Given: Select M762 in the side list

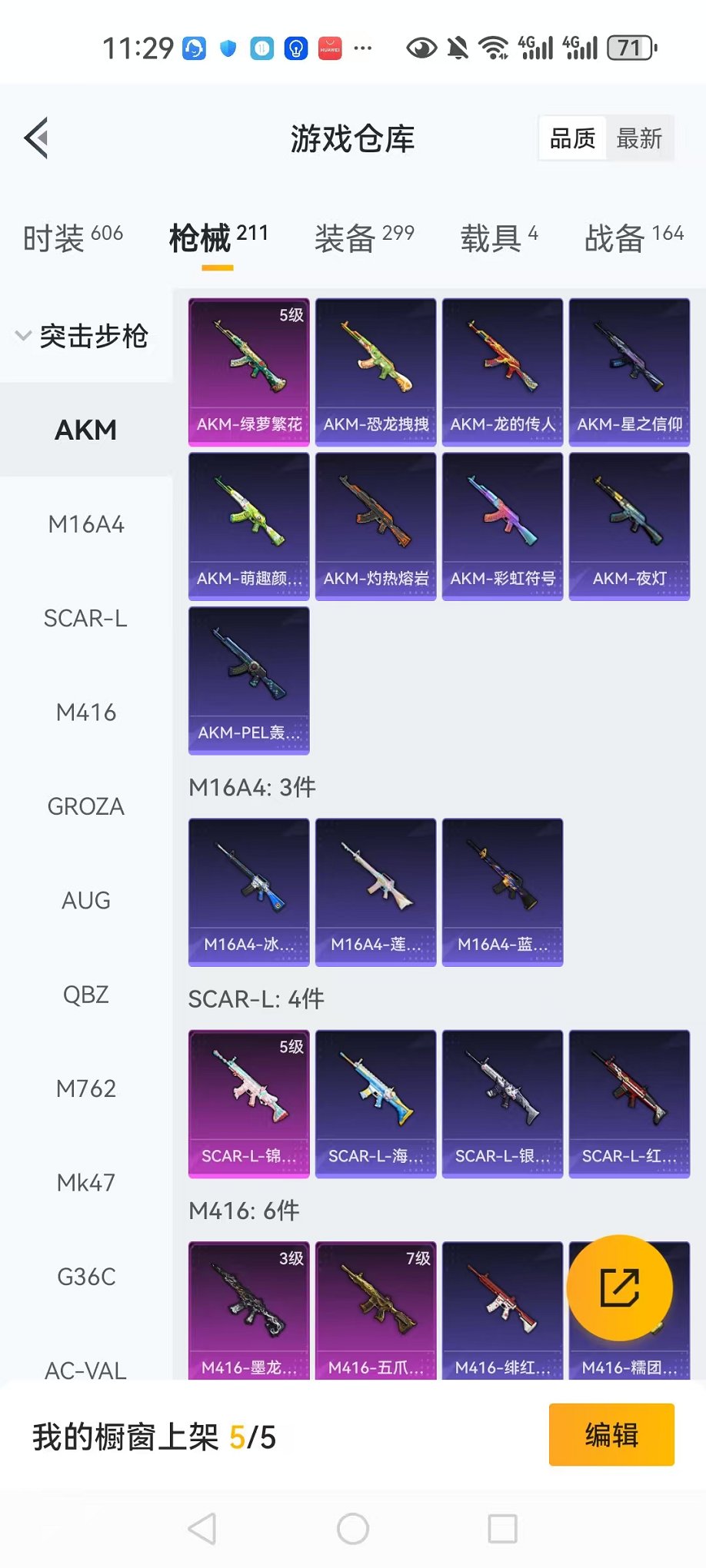Looking at the screenshot, I should pos(86,1088).
